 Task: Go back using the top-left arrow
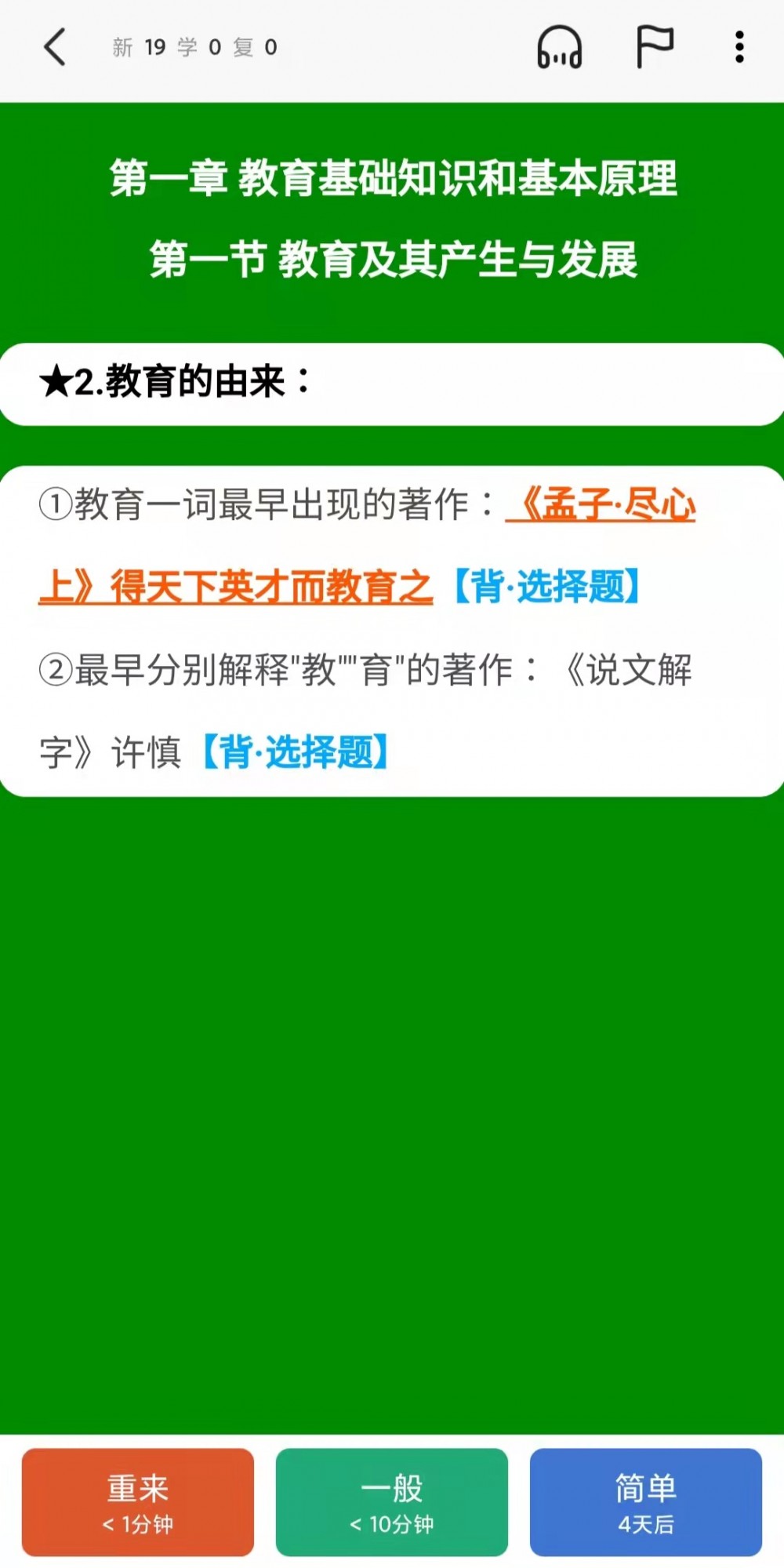pyautogui.click(x=55, y=47)
